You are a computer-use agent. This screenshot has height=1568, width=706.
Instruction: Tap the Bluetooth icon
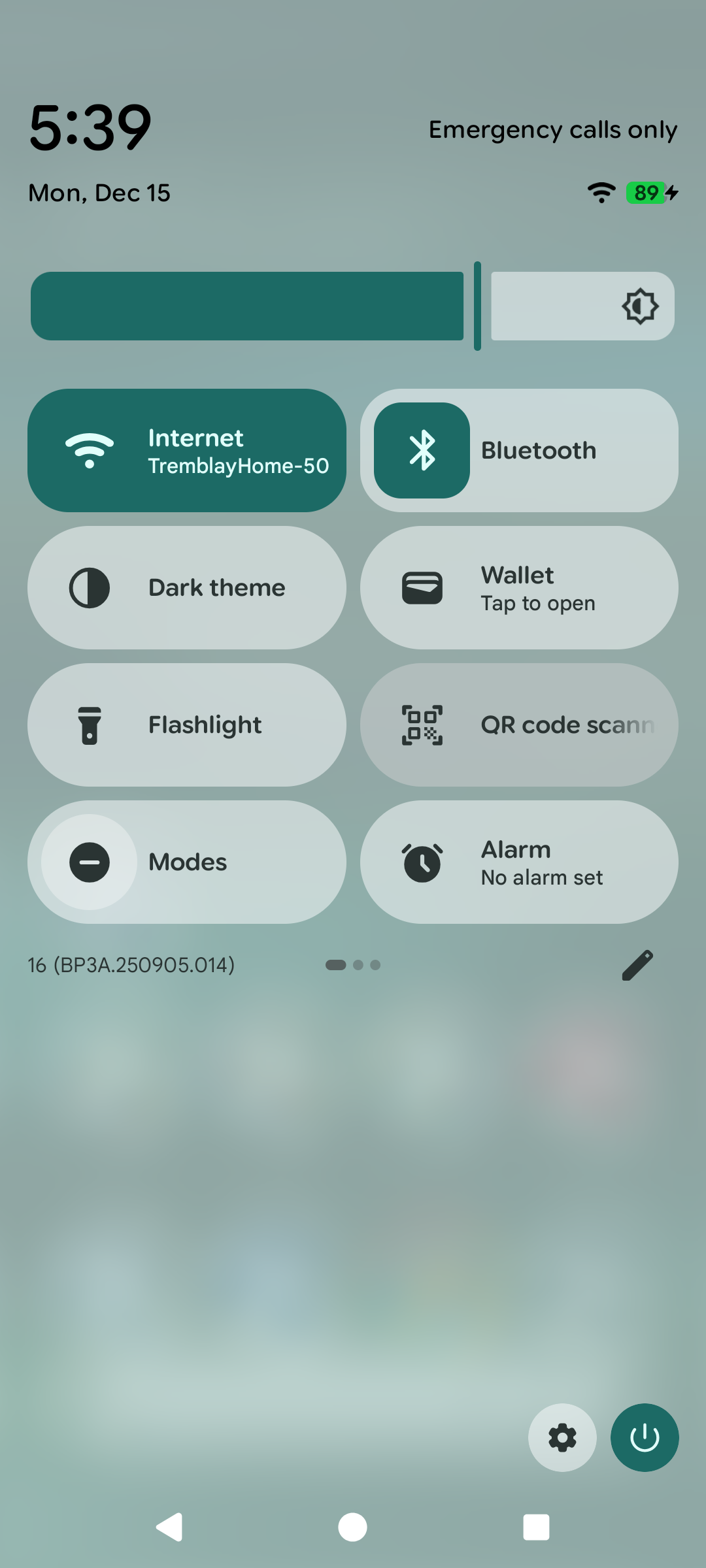click(x=422, y=449)
